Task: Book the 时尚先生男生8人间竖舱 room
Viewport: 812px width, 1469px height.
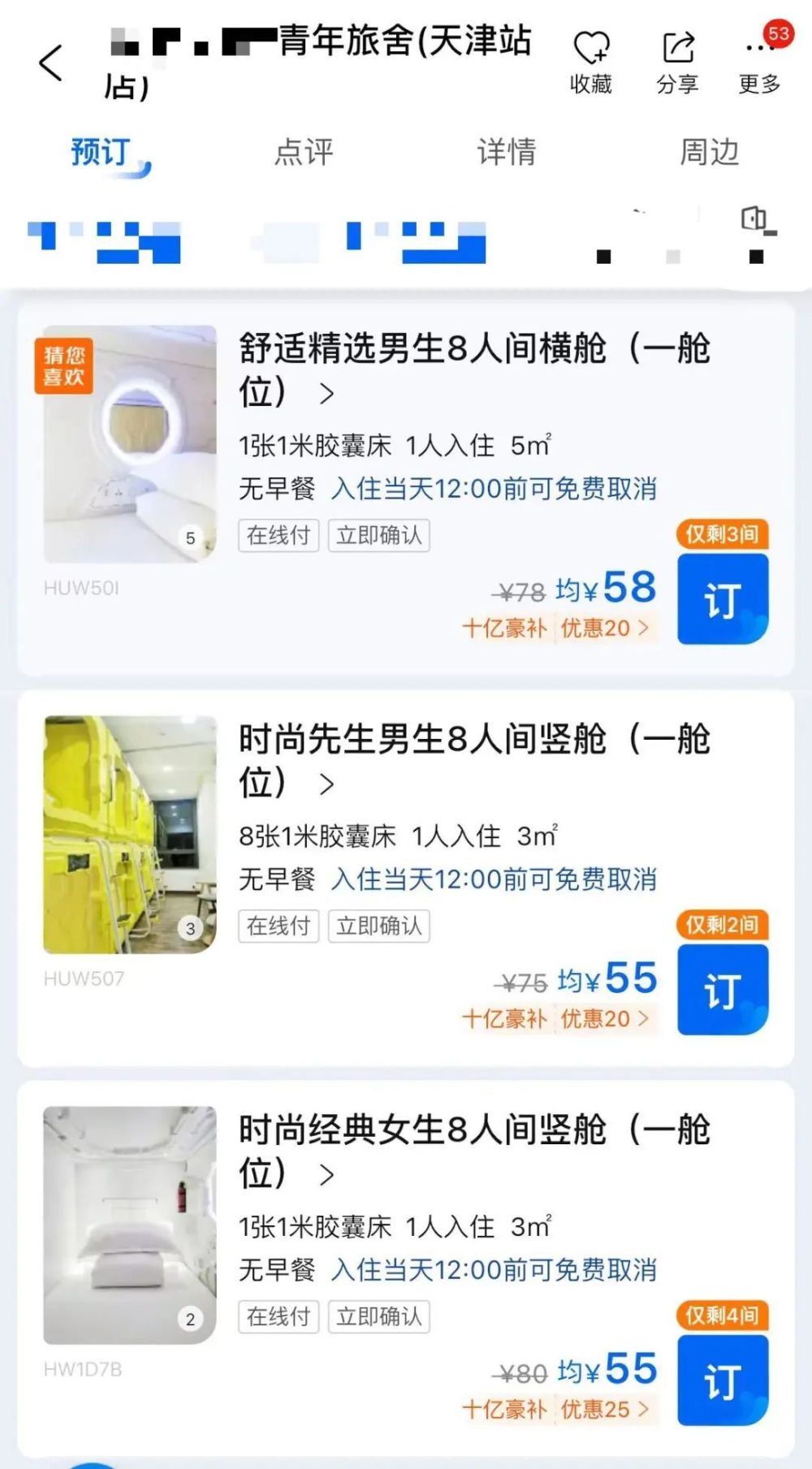Action: [x=723, y=990]
